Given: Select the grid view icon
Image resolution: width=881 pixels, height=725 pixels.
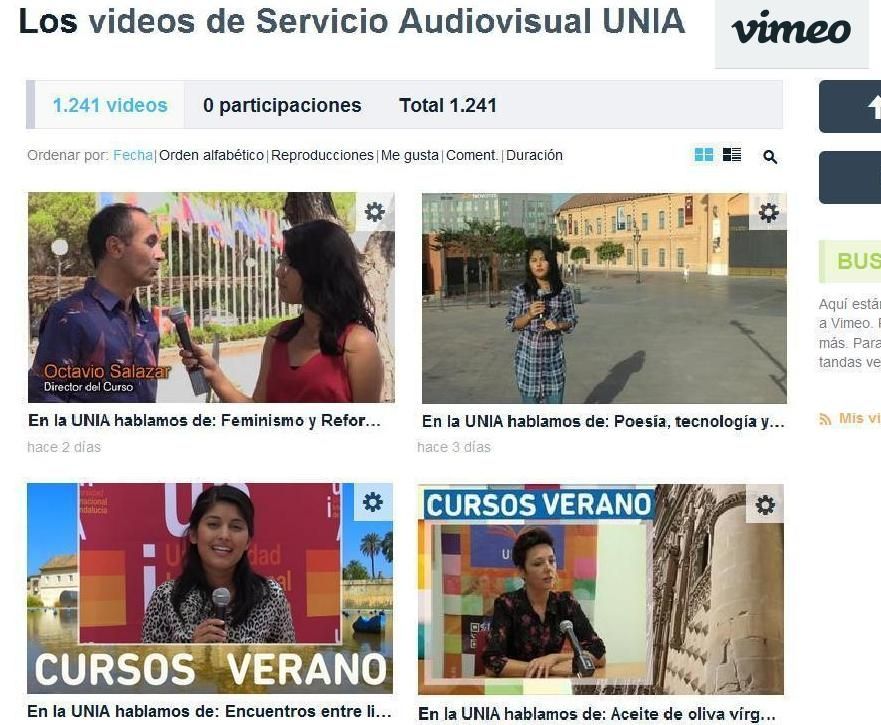Looking at the screenshot, I should tap(704, 155).
